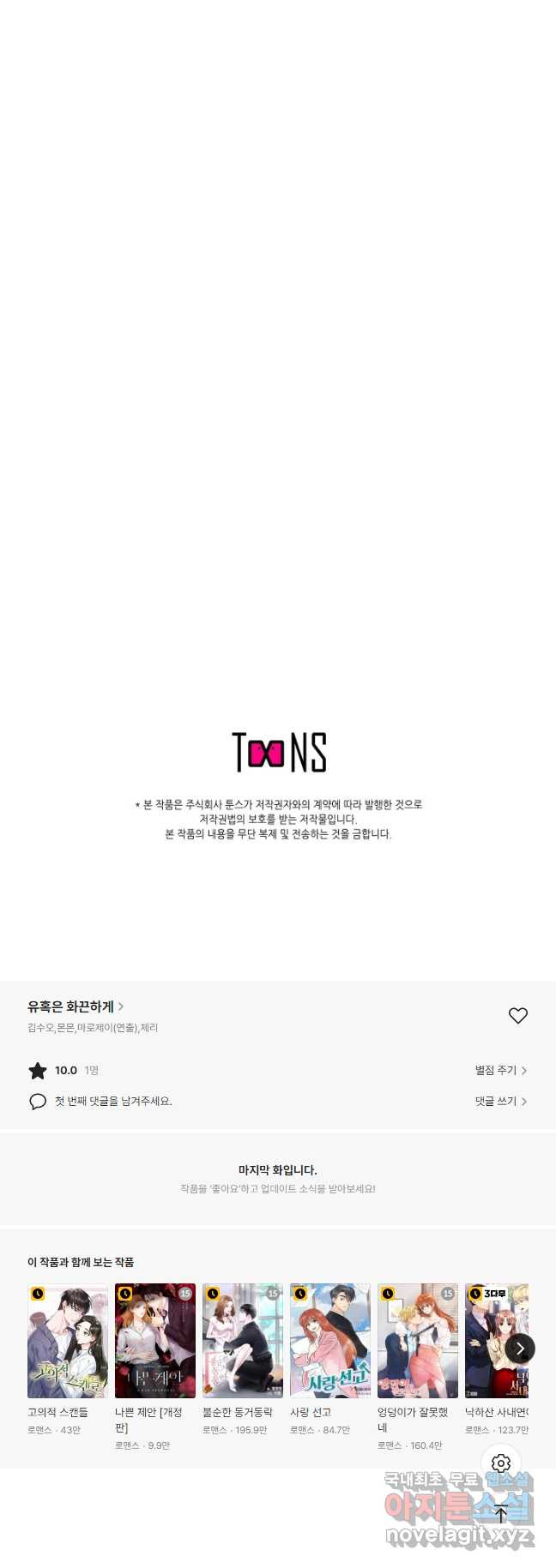Open the 엉덩이가 잘못했네 card
Screen dimensions: 556x1568
pos(418,1341)
